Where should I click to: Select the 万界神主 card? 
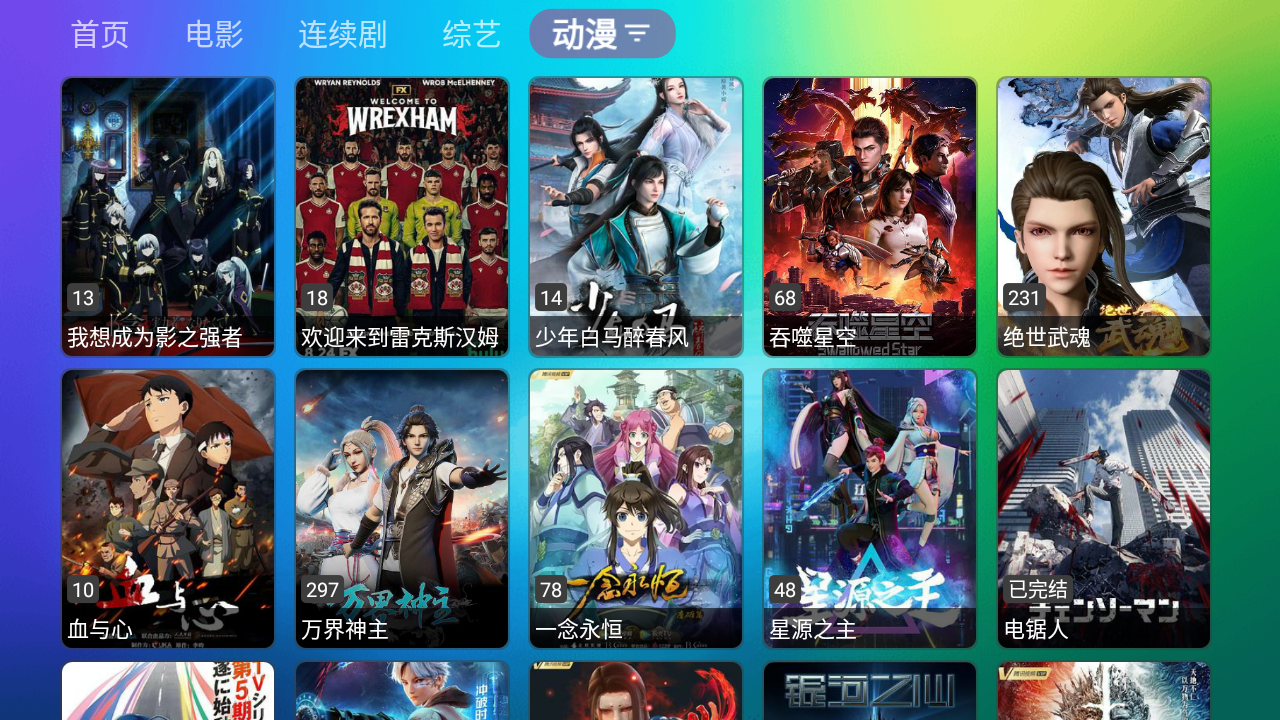point(402,508)
